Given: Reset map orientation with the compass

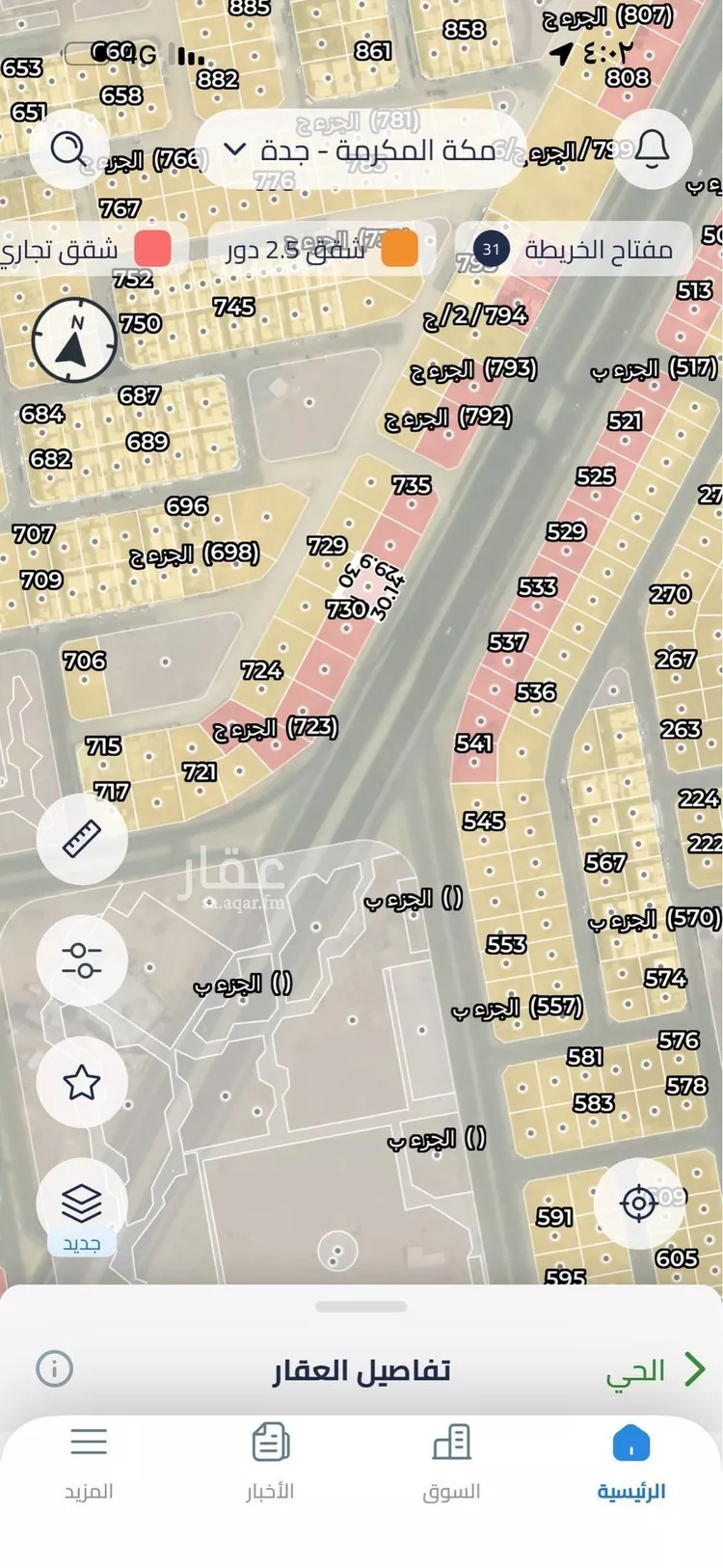Looking at the screenshot, I should (x=74, y=338).
